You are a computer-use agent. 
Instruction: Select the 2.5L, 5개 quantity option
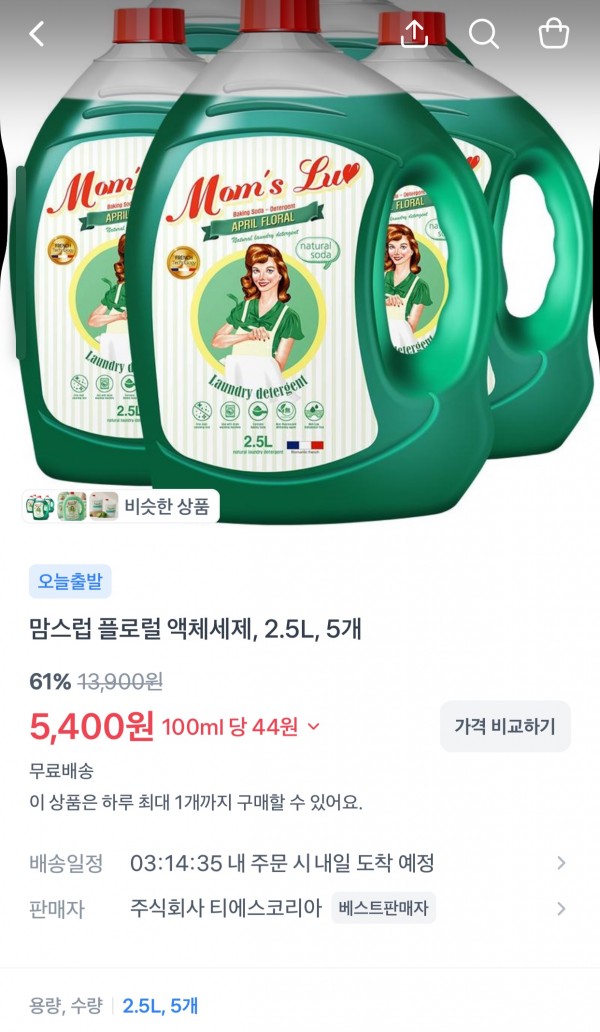click(x=160, y=1006)
